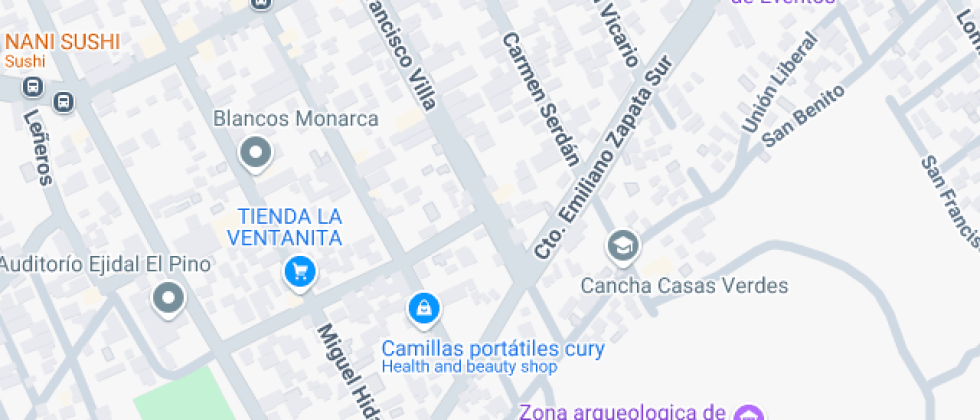
Task: View Camillas portátiles cury shop pin
Action: [x=424, y=308]
